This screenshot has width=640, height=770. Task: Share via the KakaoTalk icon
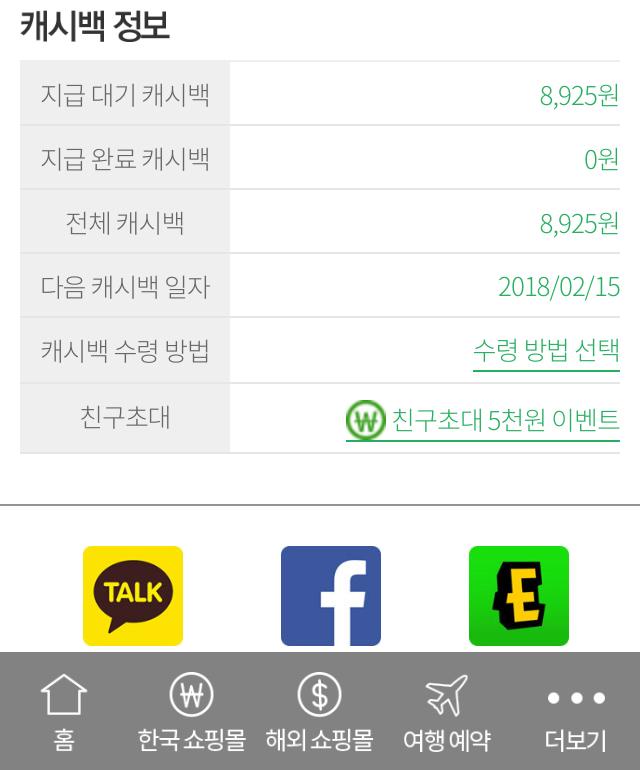133,595
